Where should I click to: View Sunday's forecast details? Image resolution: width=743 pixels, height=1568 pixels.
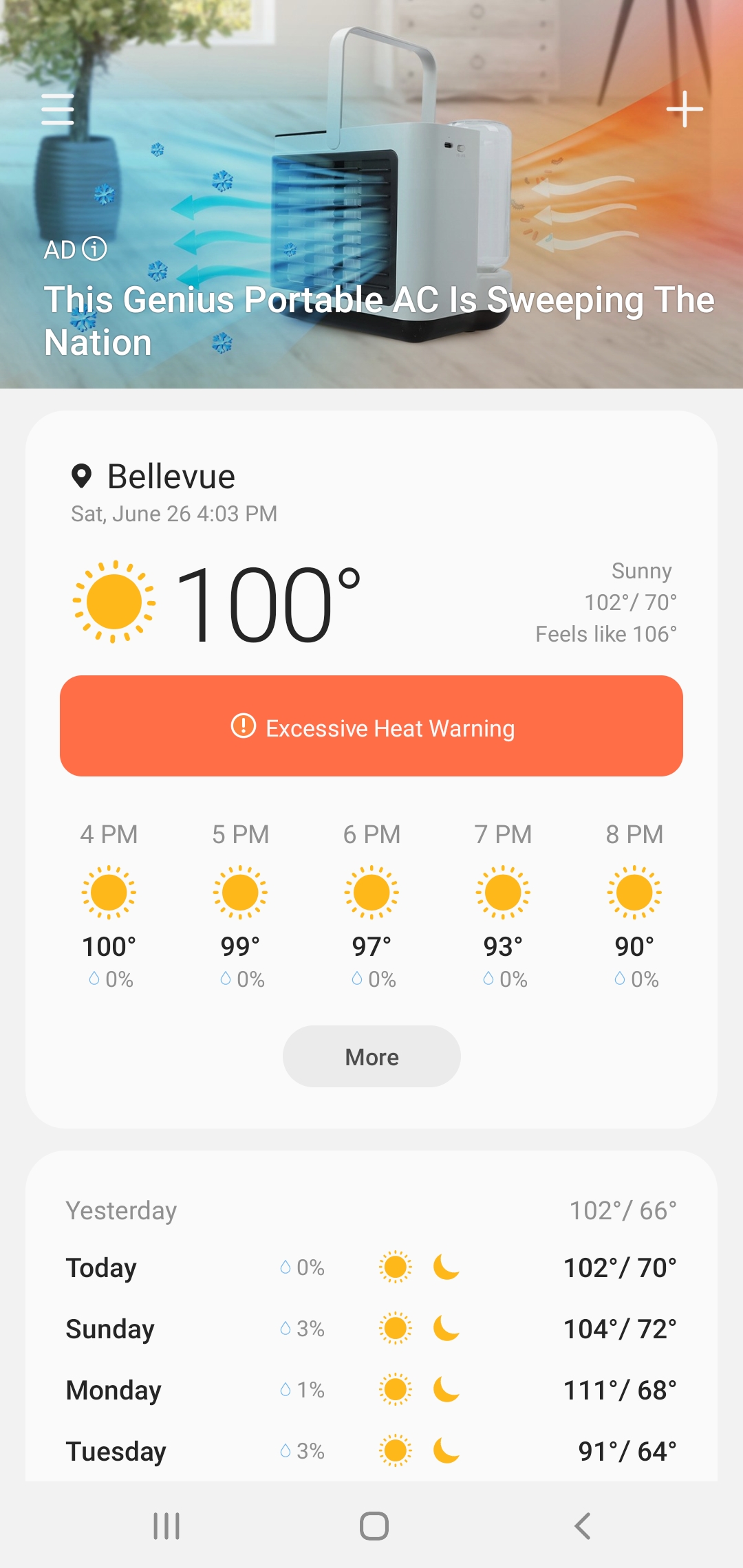click(371, 1329)
